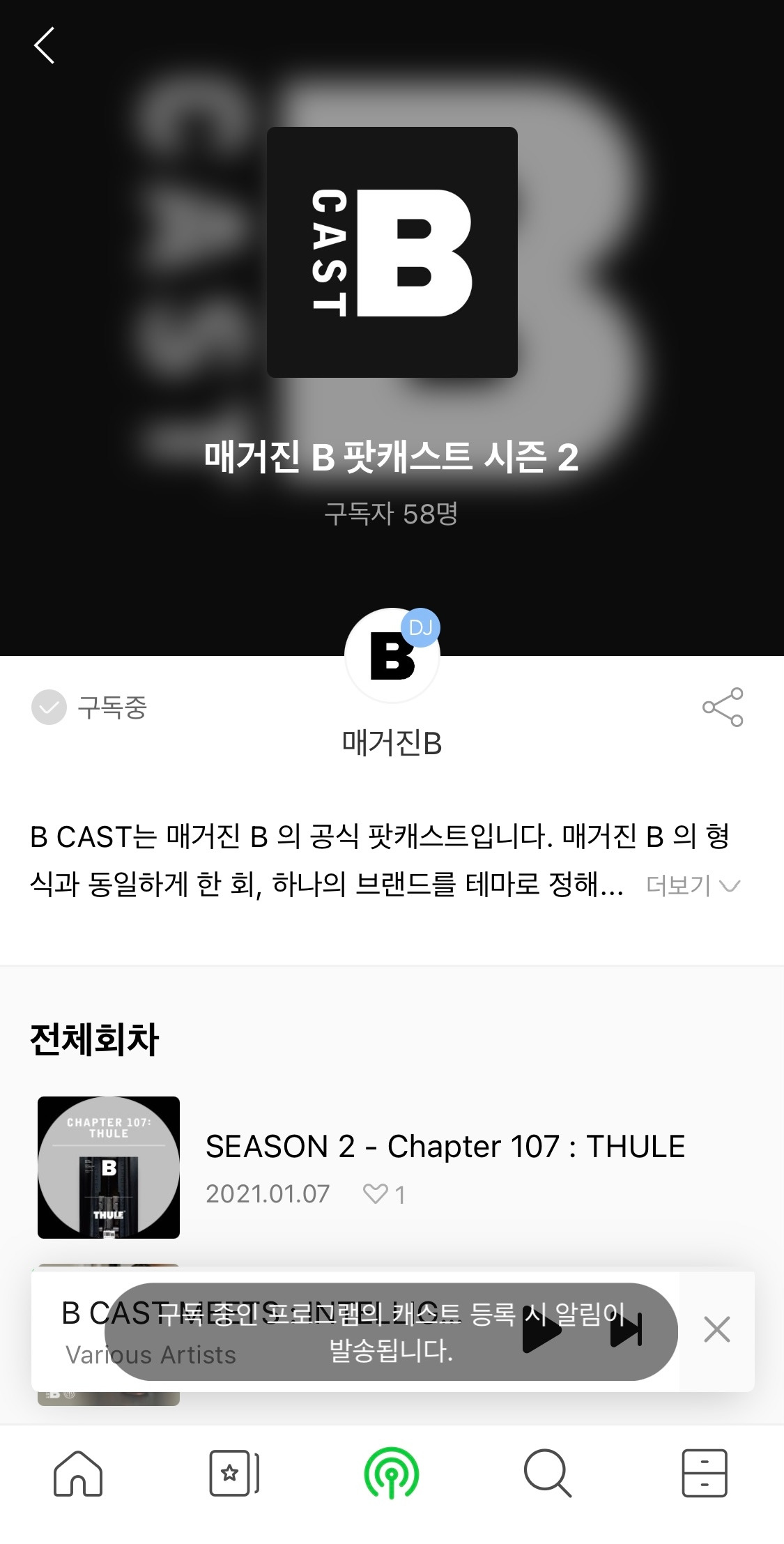Expand the description with 더보기
This screenshot has height=1544, width=784.
point(693,885)
